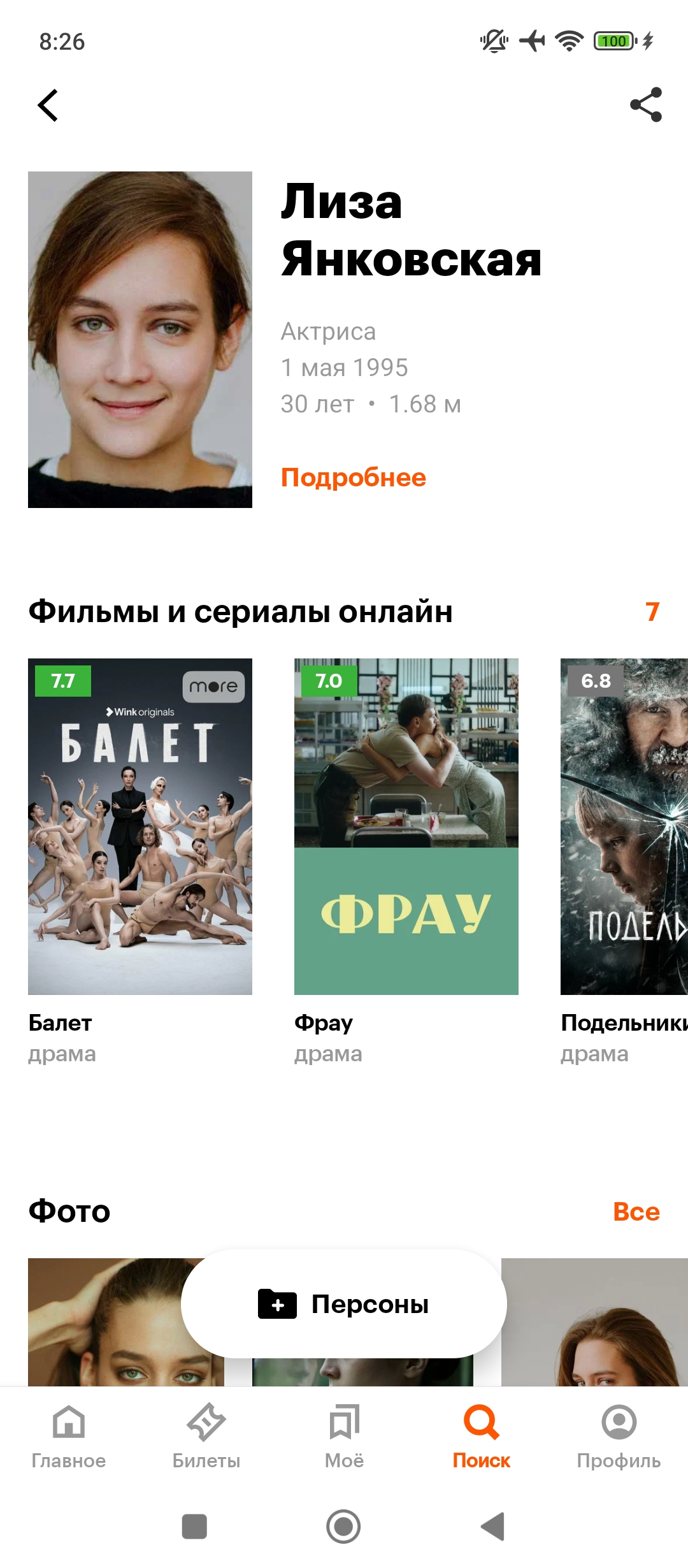The image size is (688, 1568).
Task: Open recent apps from the navigation bar
Action: coord(194,1527)
